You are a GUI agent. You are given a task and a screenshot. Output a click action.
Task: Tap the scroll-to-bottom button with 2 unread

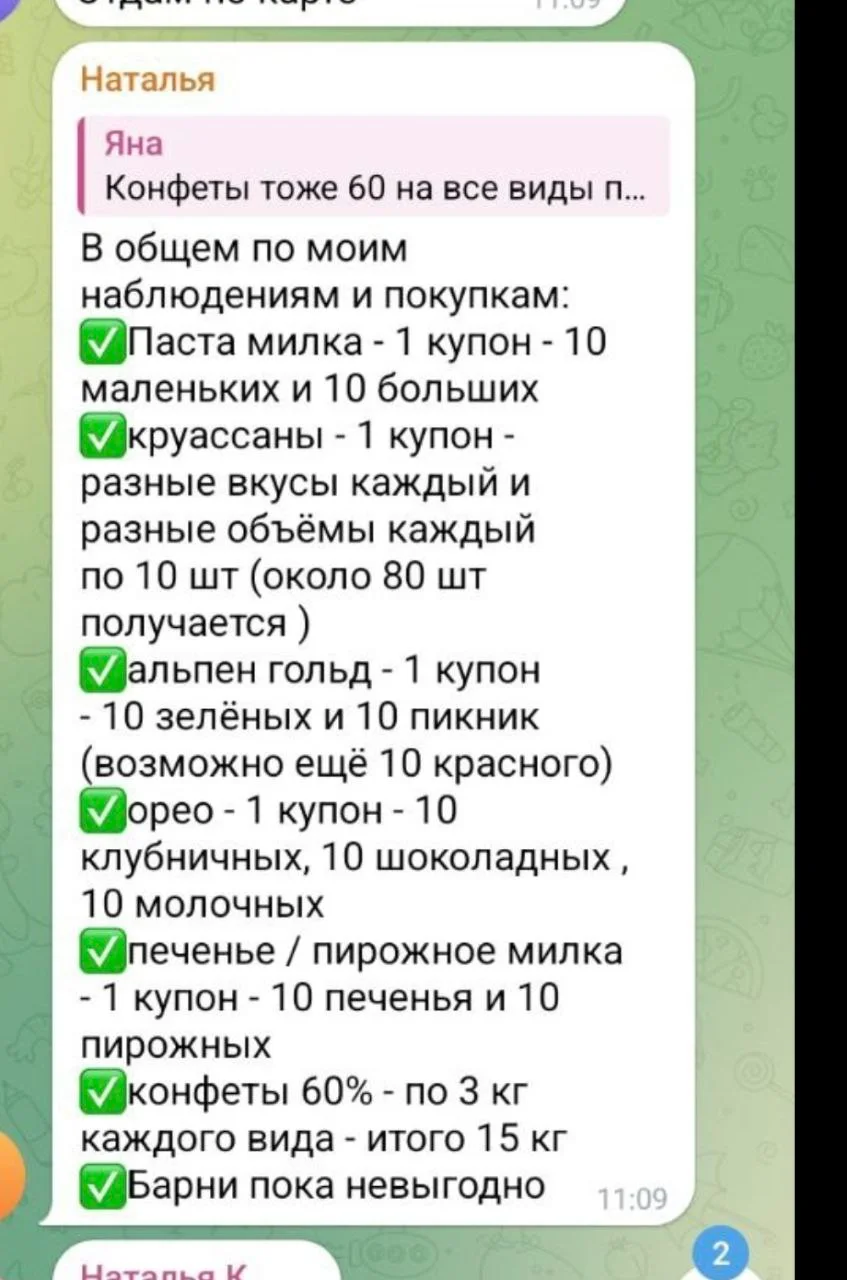coord(725,1257)
